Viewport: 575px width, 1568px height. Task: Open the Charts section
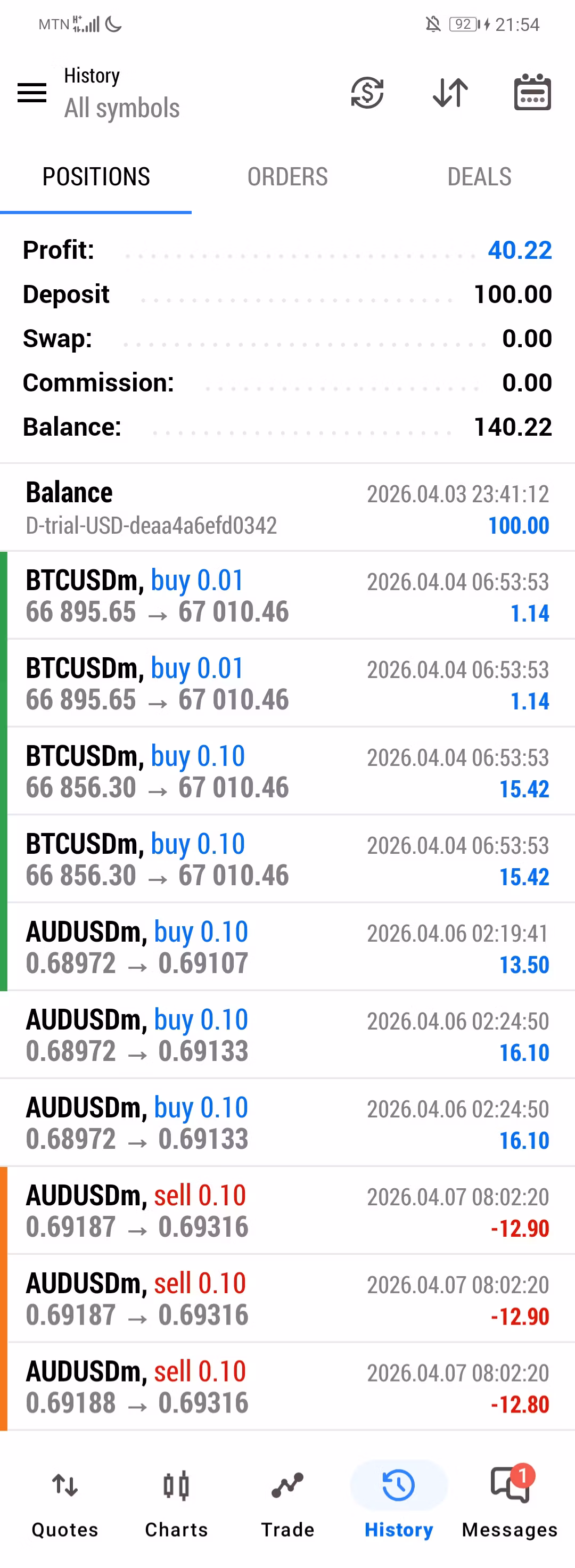(x=176, y=1500)
